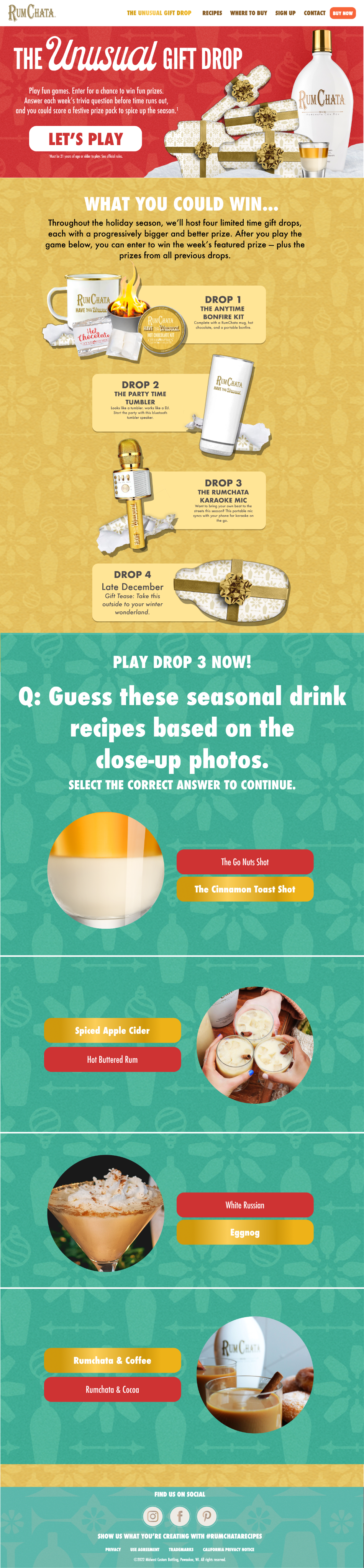Open the Contact page
Image resolution: width=364 pixels, height=1568 pixels.
[x=314, y=13]
